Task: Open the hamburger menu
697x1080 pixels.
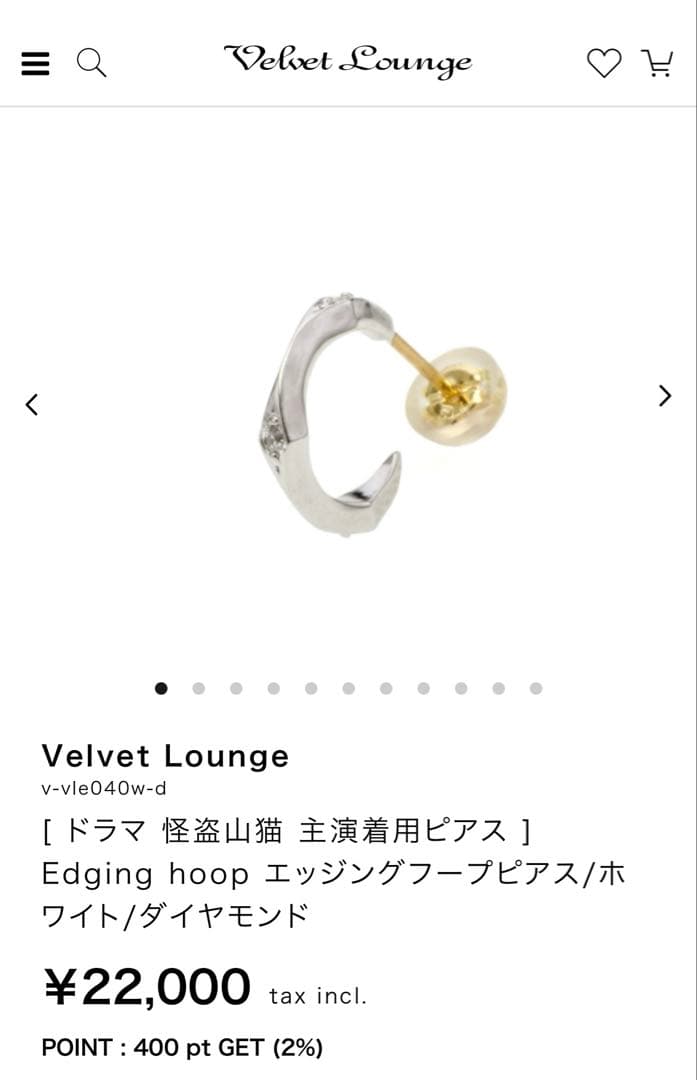Action: (35, 64)
